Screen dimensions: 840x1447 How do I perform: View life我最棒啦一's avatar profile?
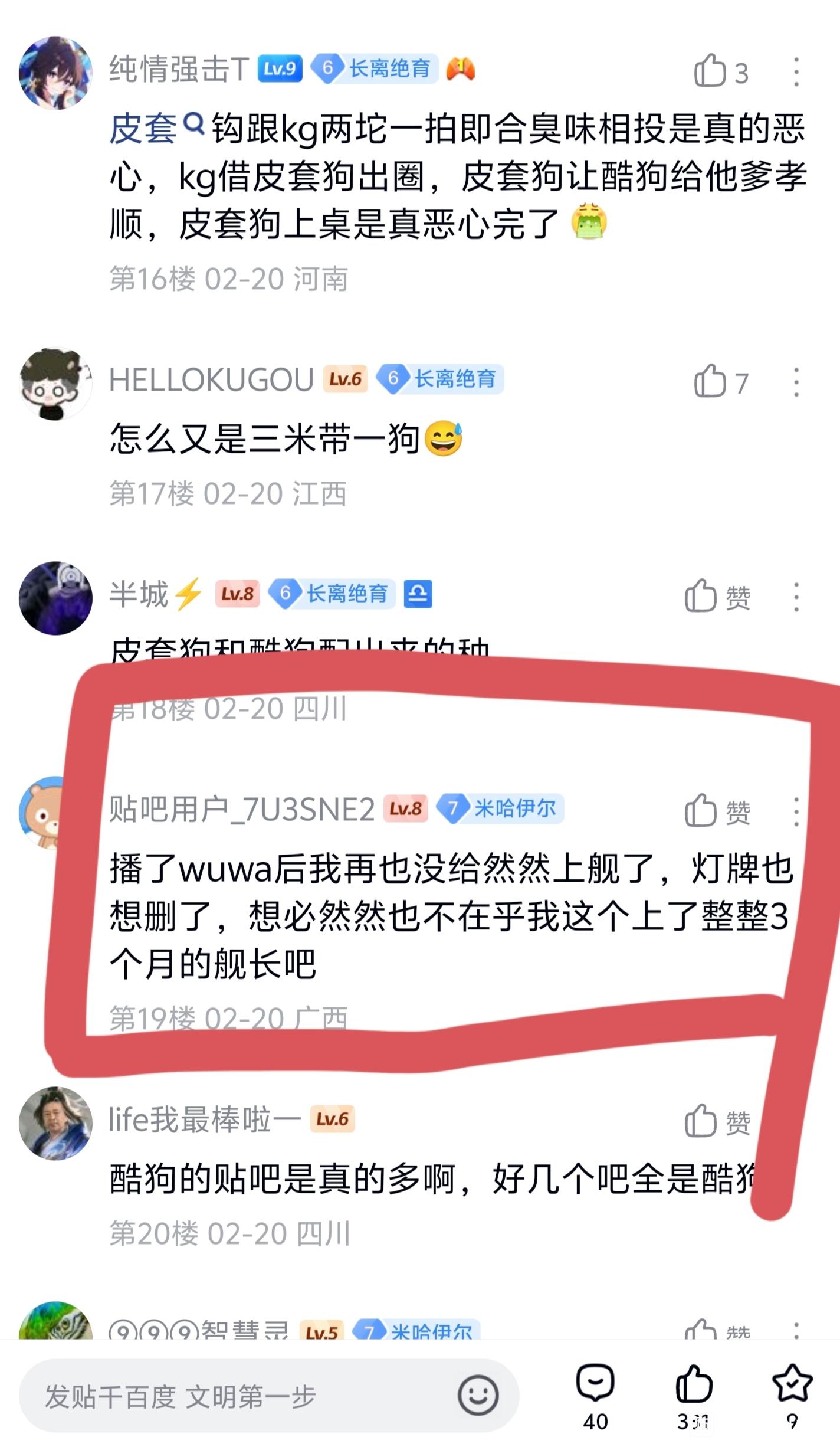[55, 1123]
